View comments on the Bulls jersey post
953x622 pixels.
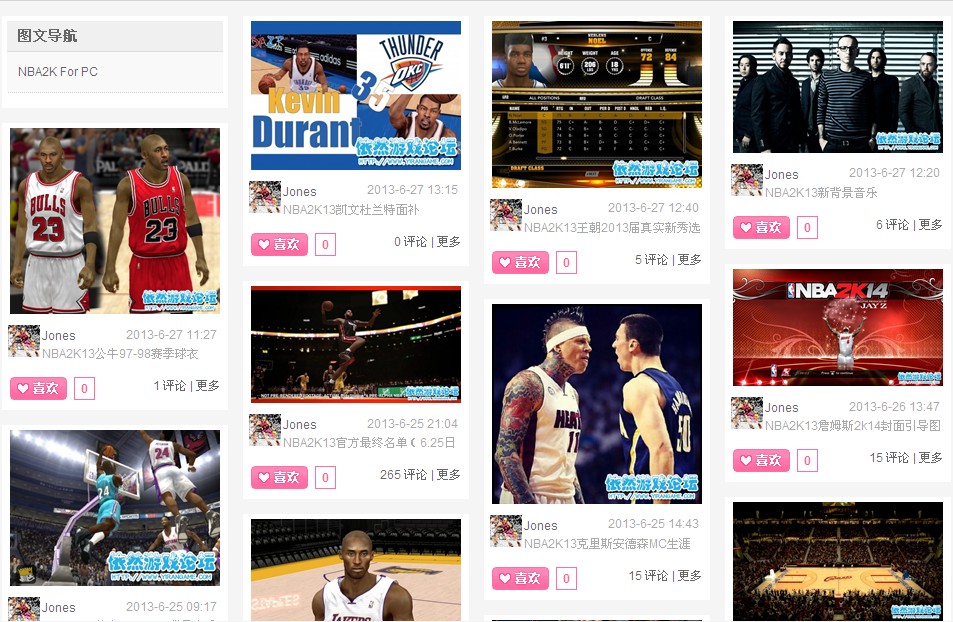[170, 386]
